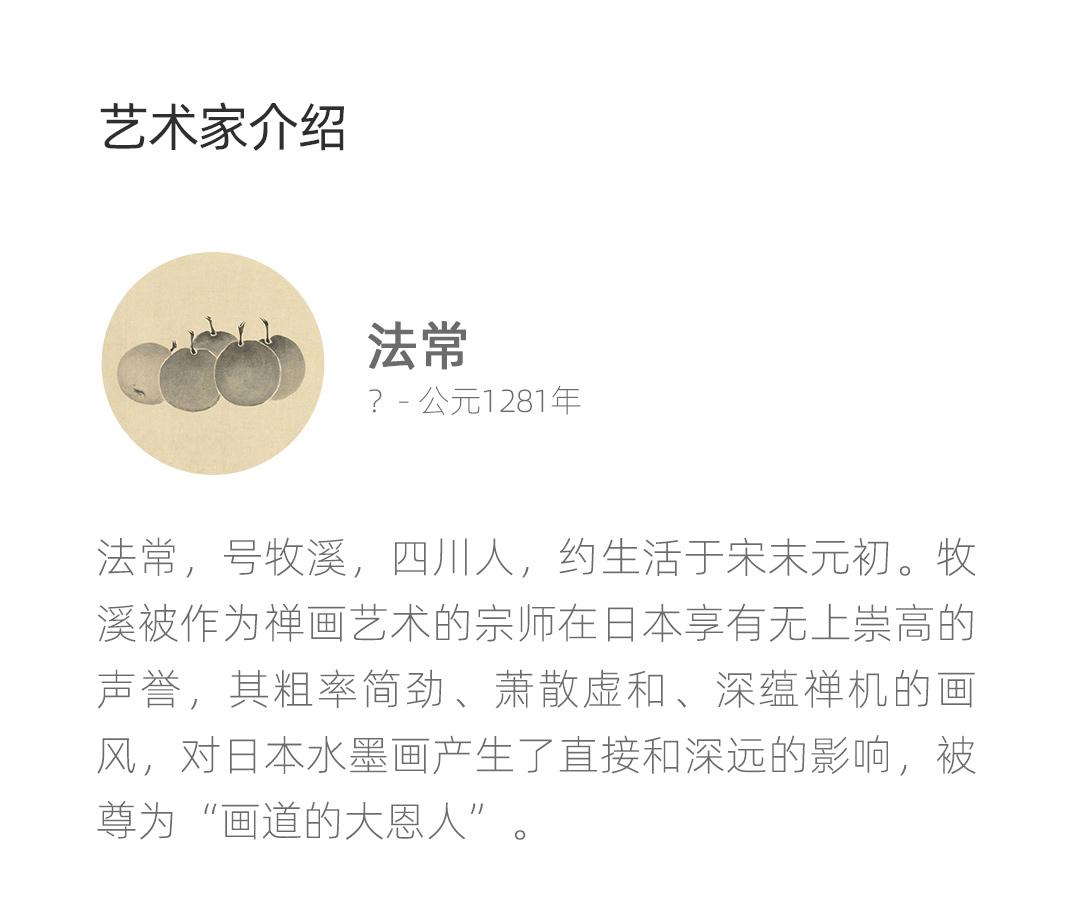Image resolution: width=1080 pixels, height=918 pixels.
Task: Open artist 法常's profile picture
Action: [213, 363]
